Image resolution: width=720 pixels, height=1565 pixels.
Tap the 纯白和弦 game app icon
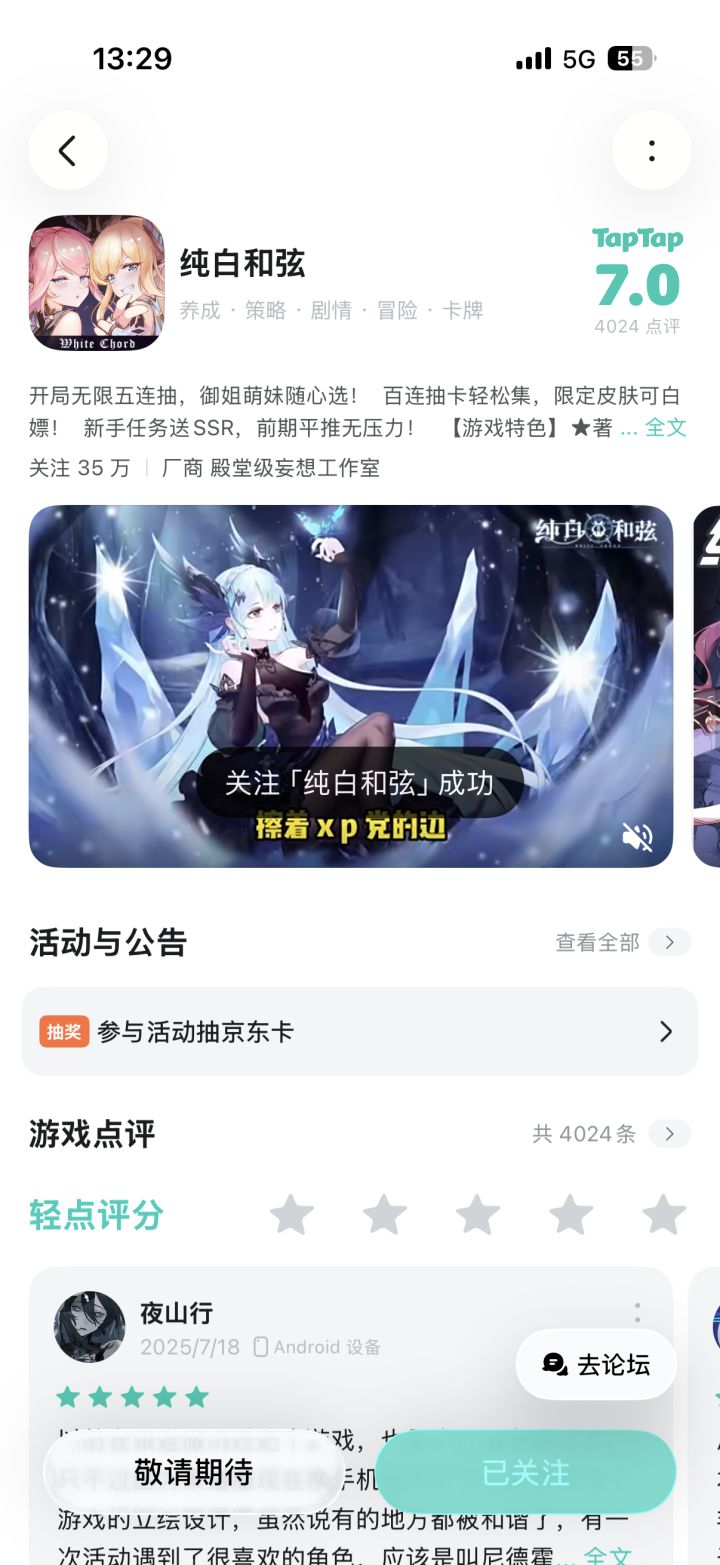[x=95, y=283]
